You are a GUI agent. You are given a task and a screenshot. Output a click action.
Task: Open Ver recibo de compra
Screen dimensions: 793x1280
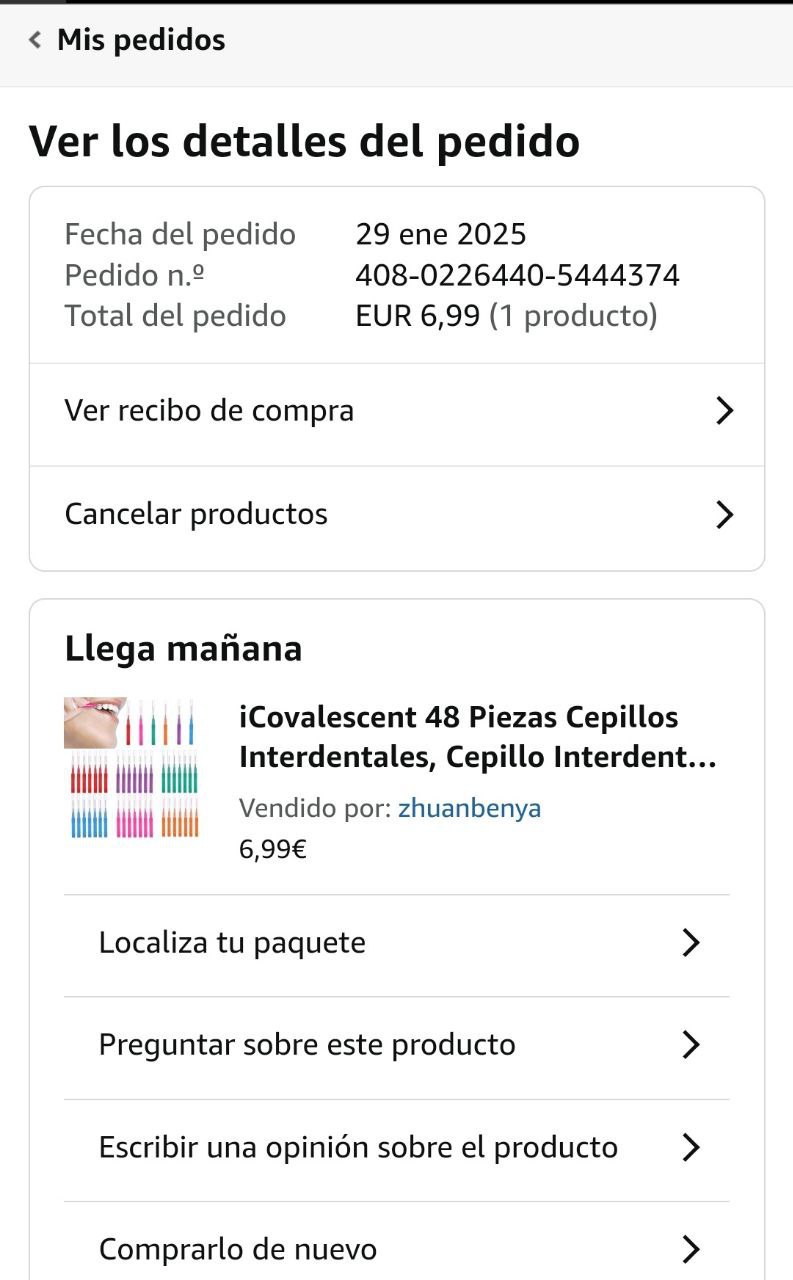point(397,411)
